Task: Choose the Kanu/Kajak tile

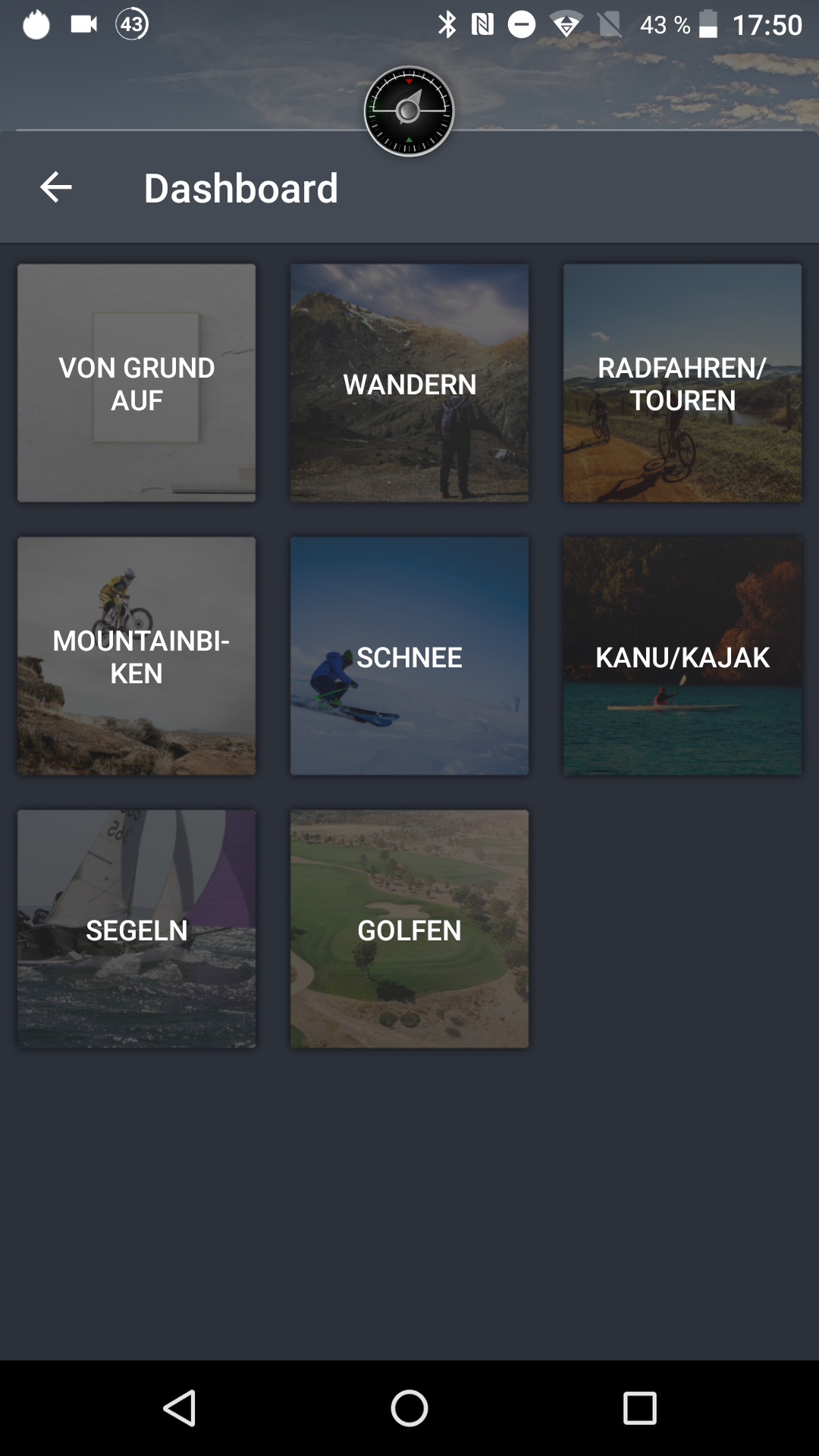Action: click(x=682, y=656)
